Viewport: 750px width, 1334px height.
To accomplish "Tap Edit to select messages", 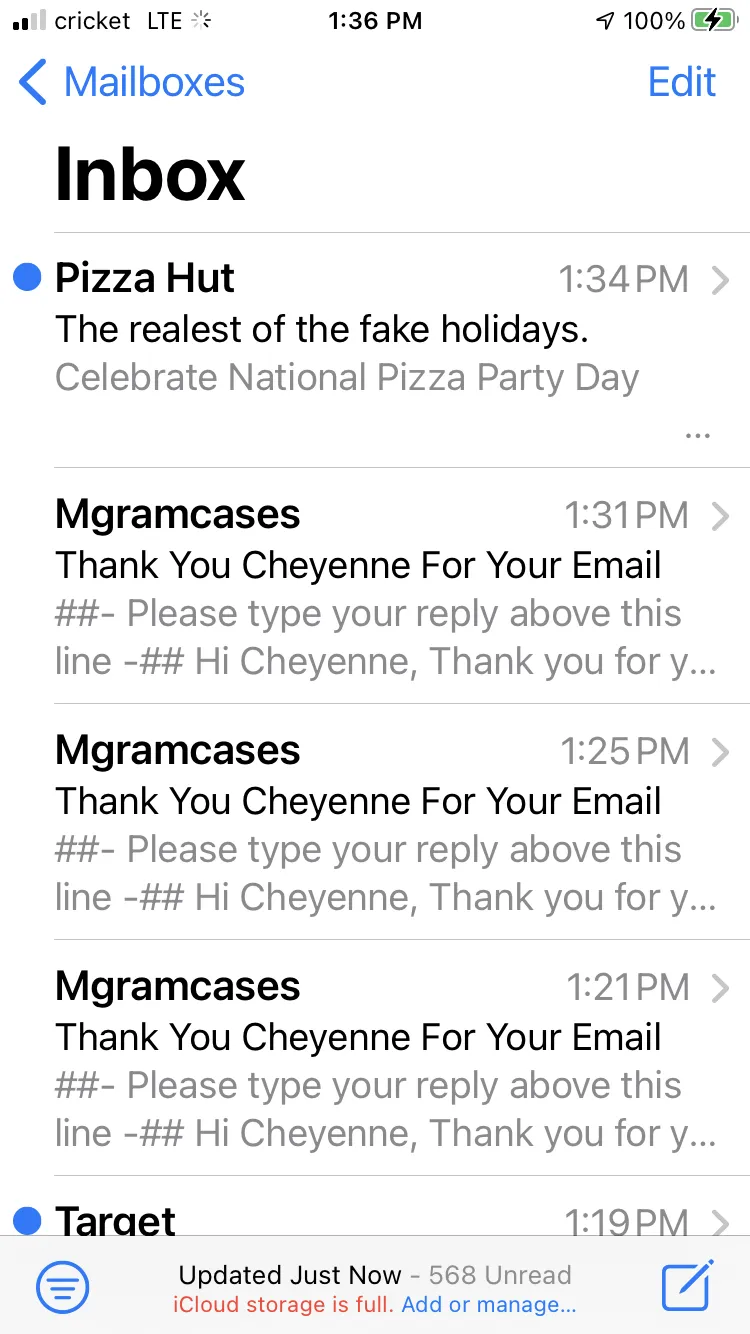I will 682,82.
